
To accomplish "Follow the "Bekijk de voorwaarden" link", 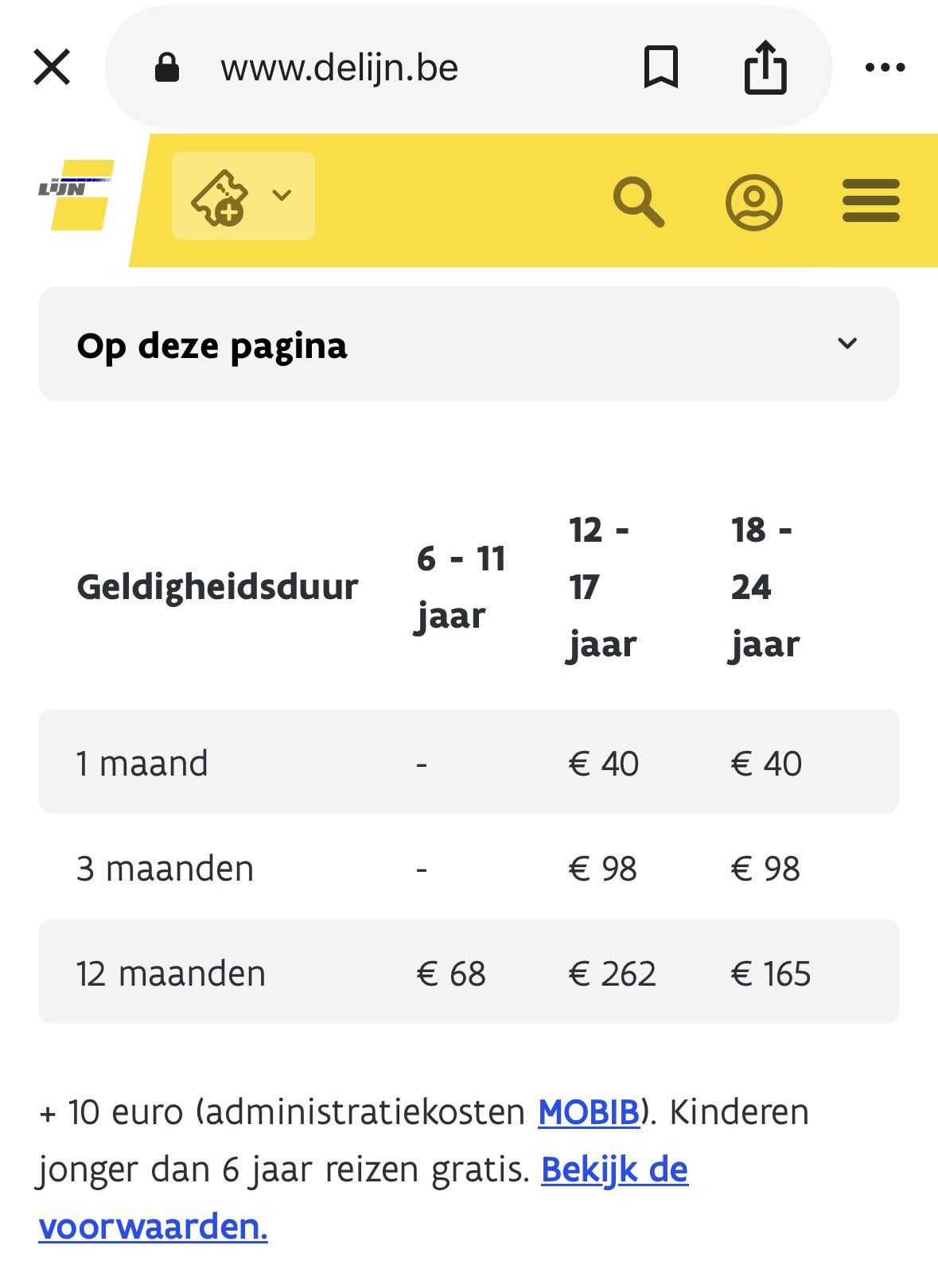I will click(x=613, y=1170).
